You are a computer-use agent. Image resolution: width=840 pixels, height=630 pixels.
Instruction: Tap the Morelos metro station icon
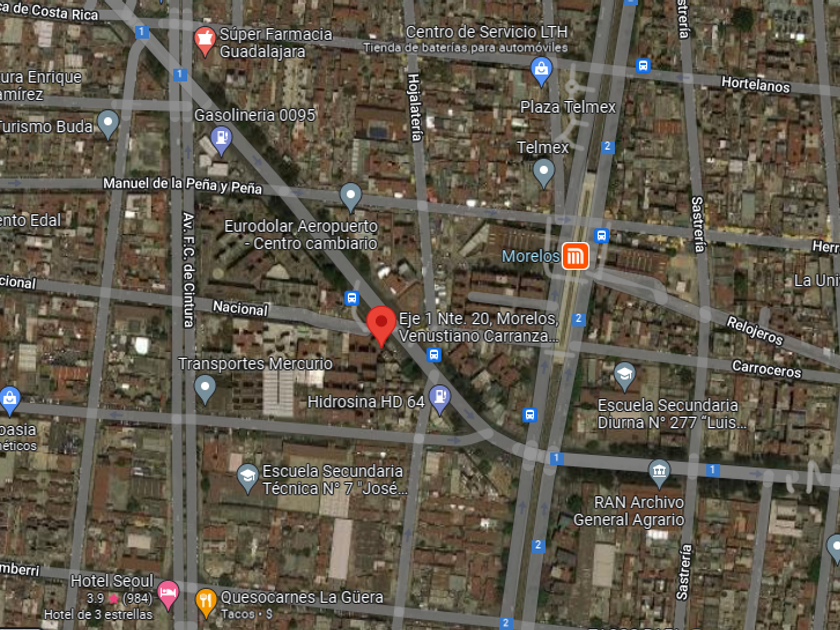(575, 256)
